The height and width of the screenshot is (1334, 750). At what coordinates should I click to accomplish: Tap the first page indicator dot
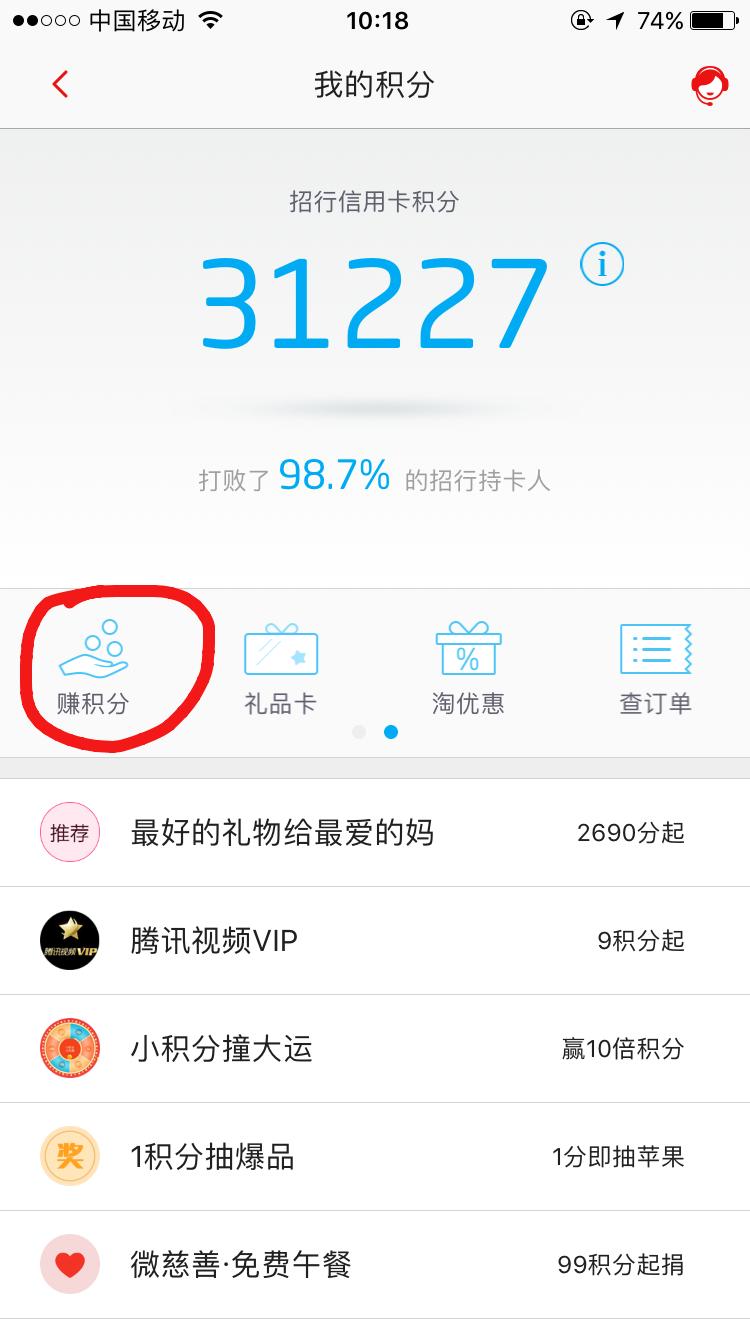(359, 732)
